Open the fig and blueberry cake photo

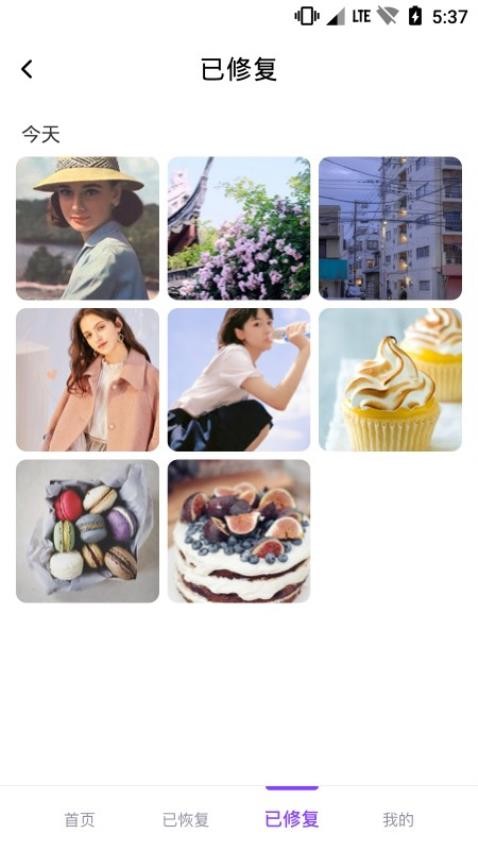tap(239, 531)
